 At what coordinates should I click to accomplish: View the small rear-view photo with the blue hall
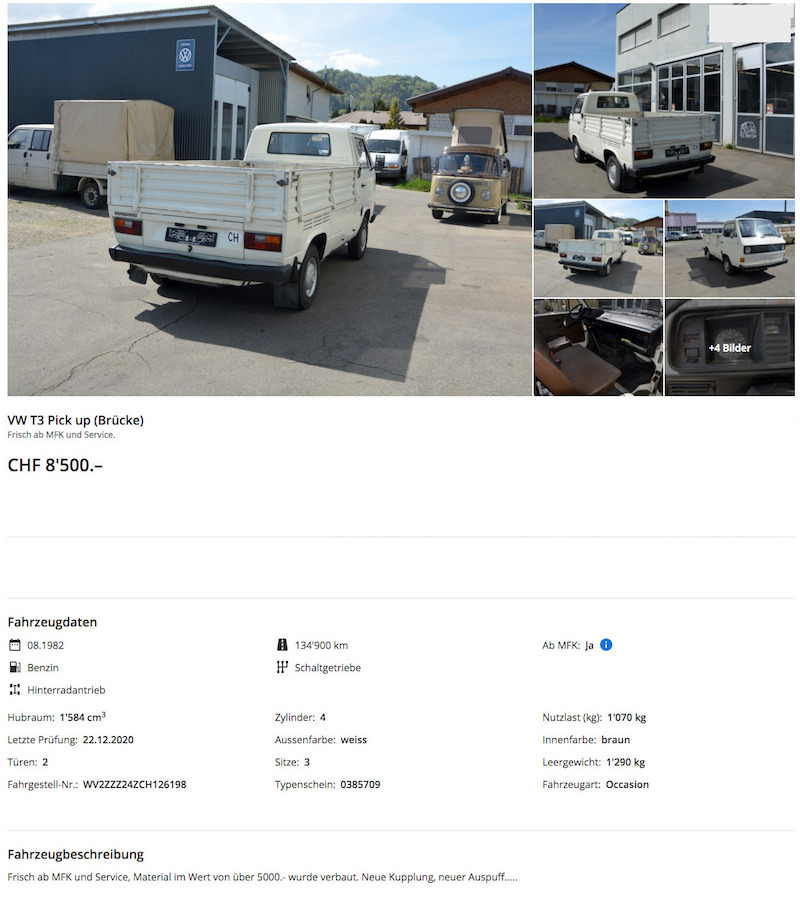pos(598,248)
